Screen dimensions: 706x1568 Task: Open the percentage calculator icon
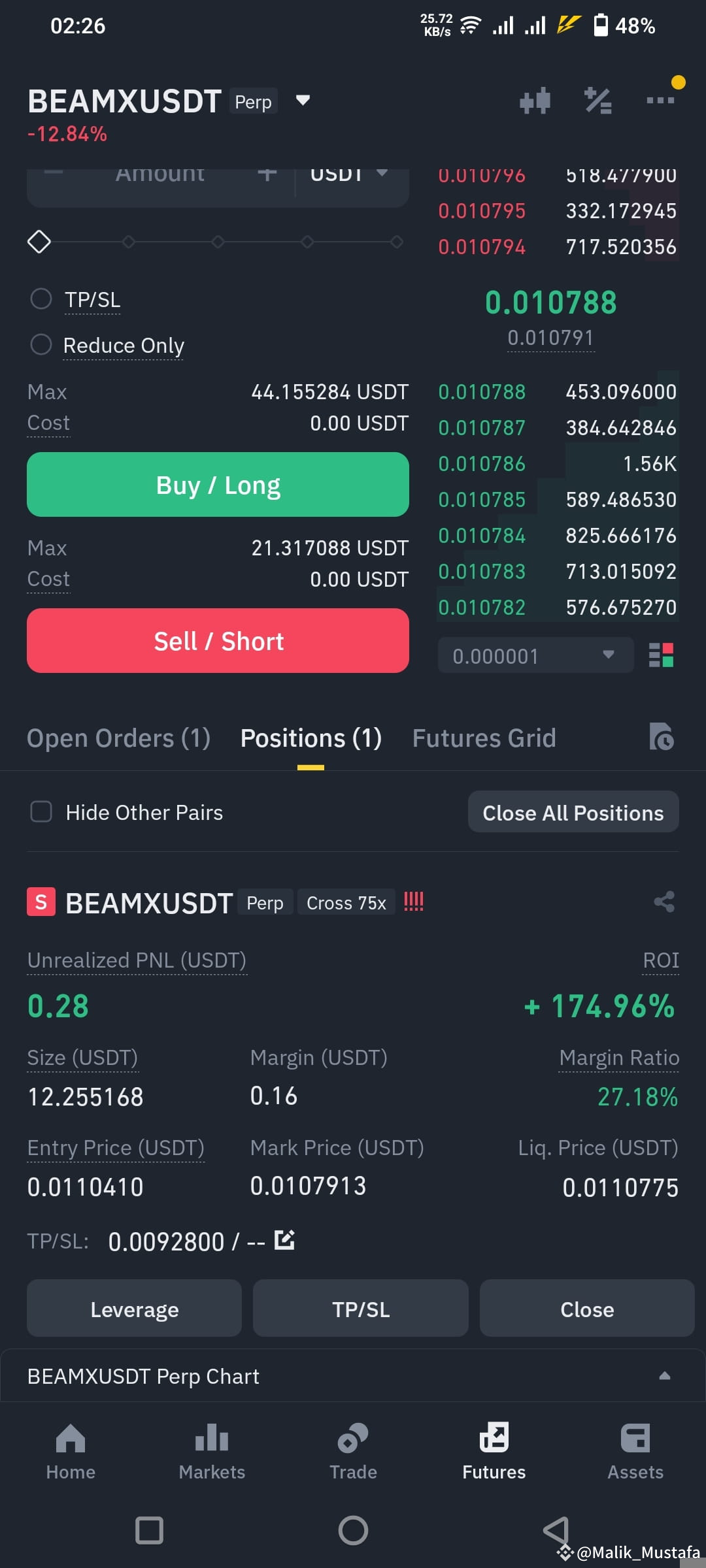pos(597,101)
